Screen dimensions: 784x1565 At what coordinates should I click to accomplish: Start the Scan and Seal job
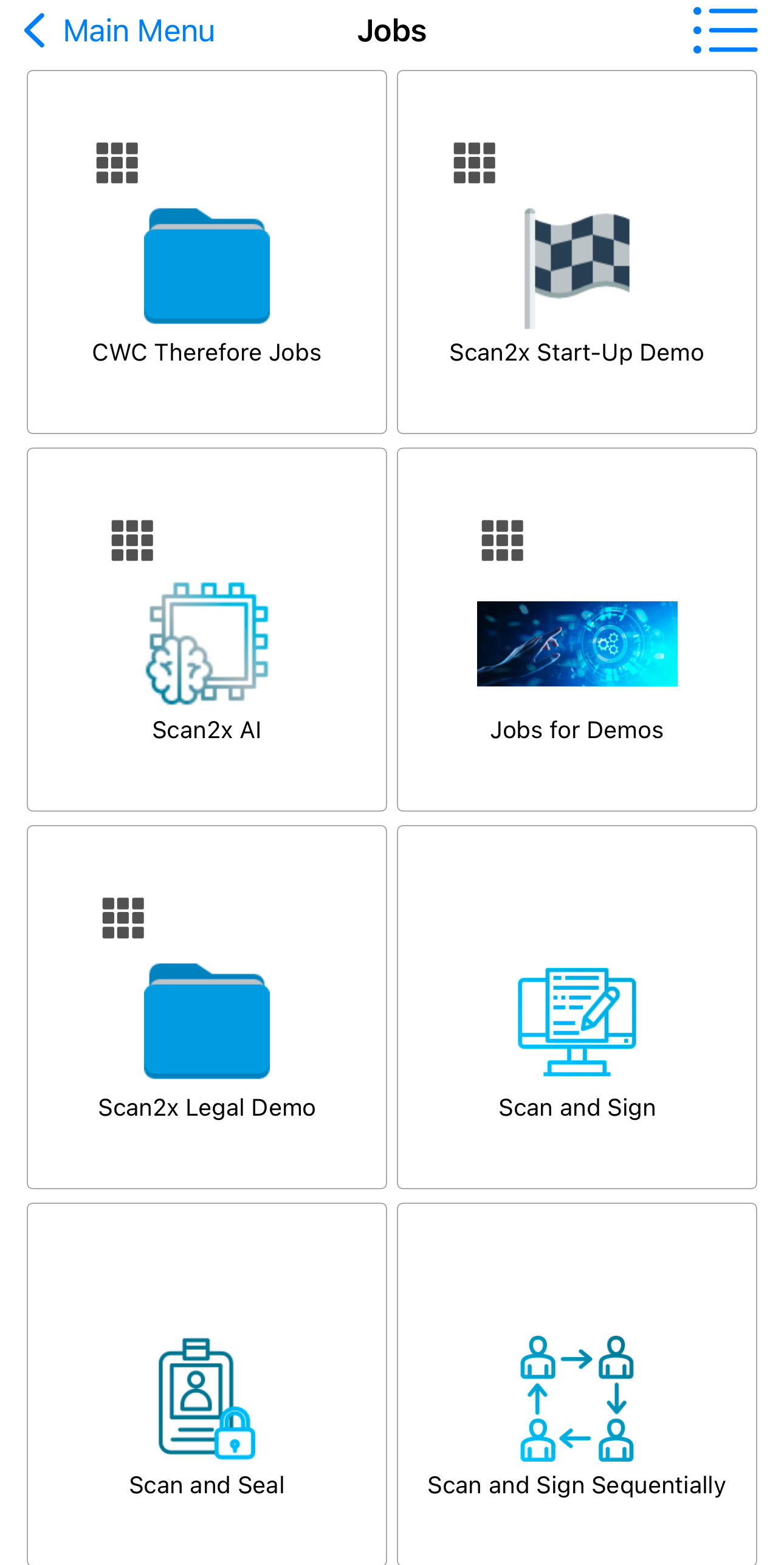pyautogui.click(x=207, y=1398)
